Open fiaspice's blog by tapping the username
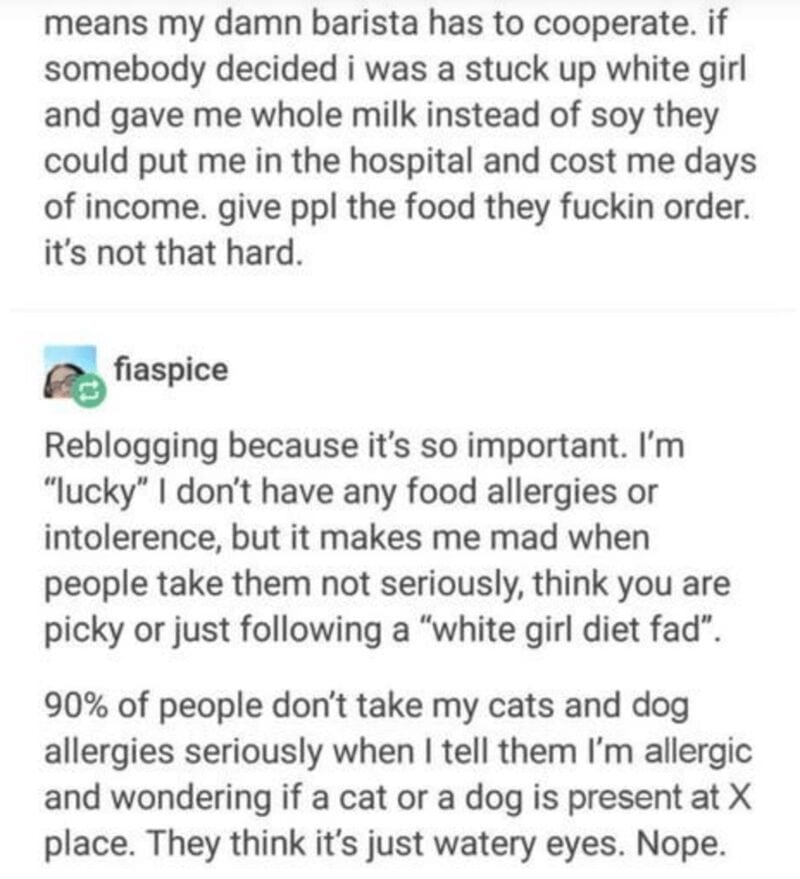The image size is (800, 879). pos(171,370)
